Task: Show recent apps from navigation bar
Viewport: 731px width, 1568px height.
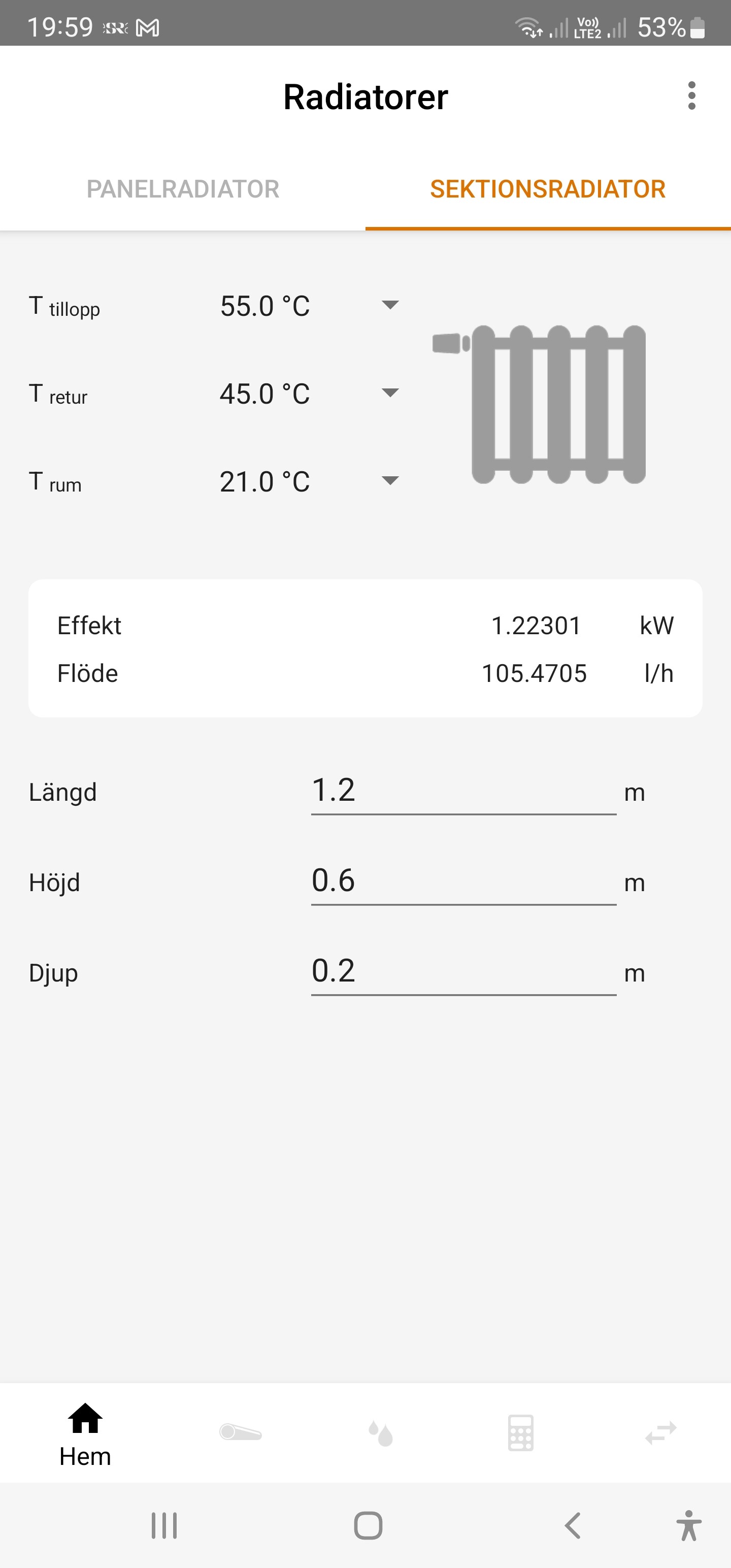Action: click(x=164, y=1525)
